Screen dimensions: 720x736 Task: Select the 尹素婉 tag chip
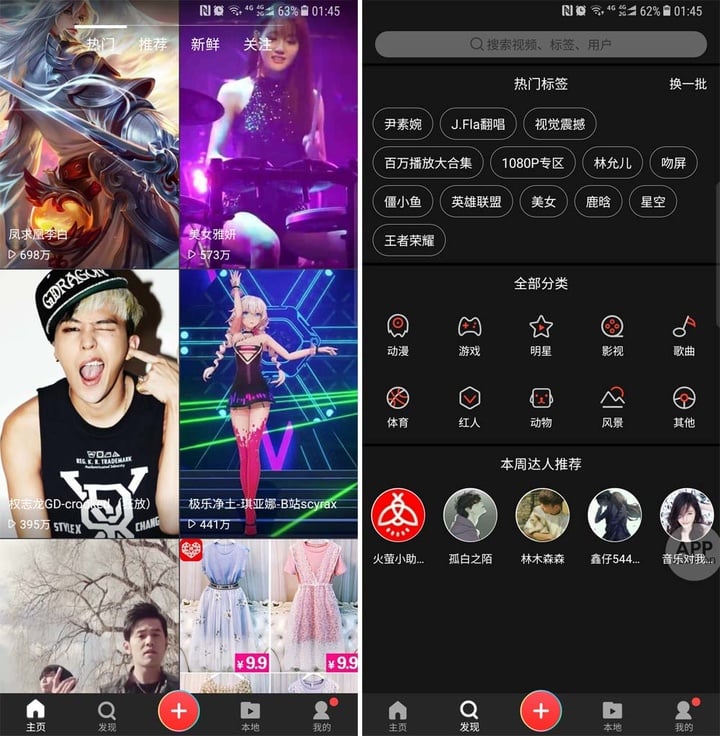402,124
